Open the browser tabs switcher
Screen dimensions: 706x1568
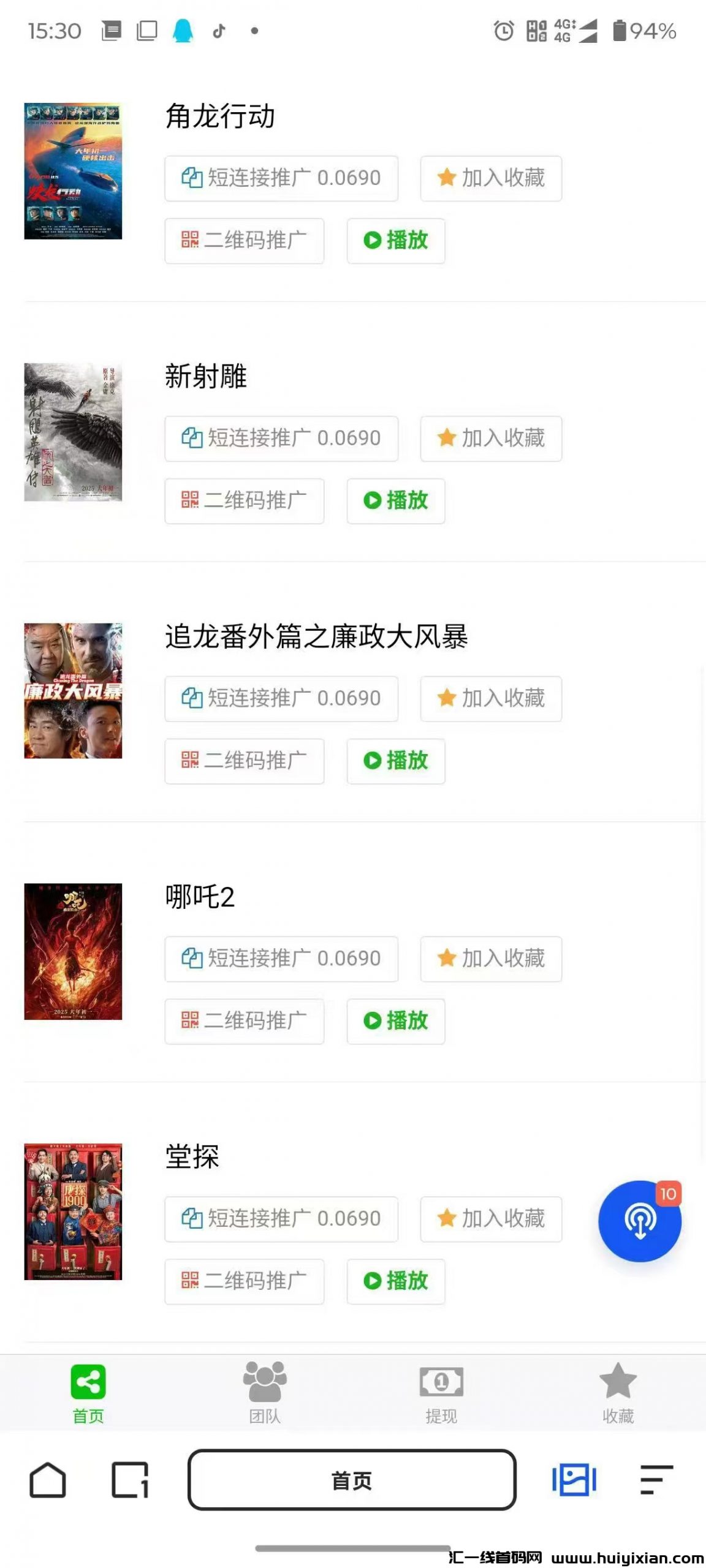(x=130, y=1480)
